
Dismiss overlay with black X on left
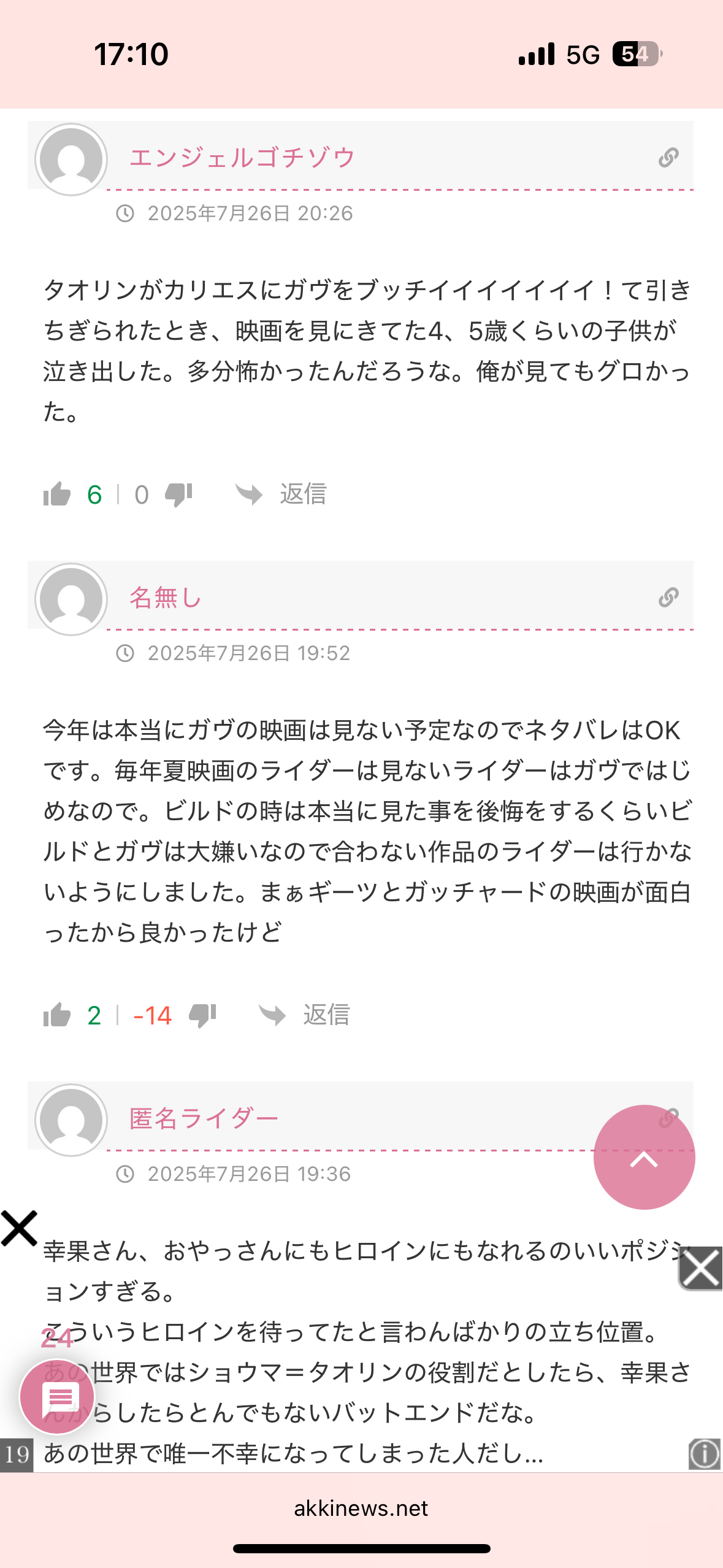pos(19,1228)
